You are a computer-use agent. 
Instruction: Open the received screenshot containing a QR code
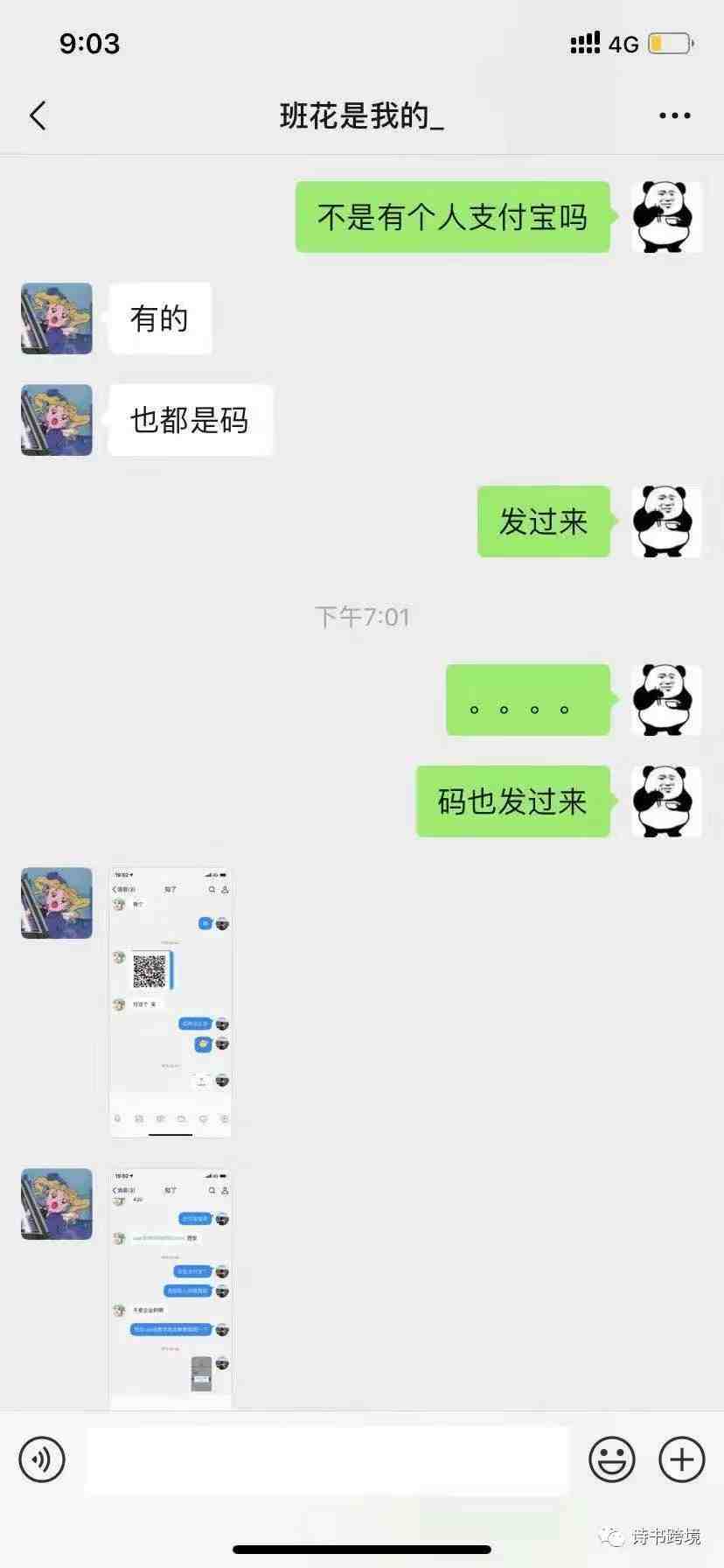tap(171, 1002)
